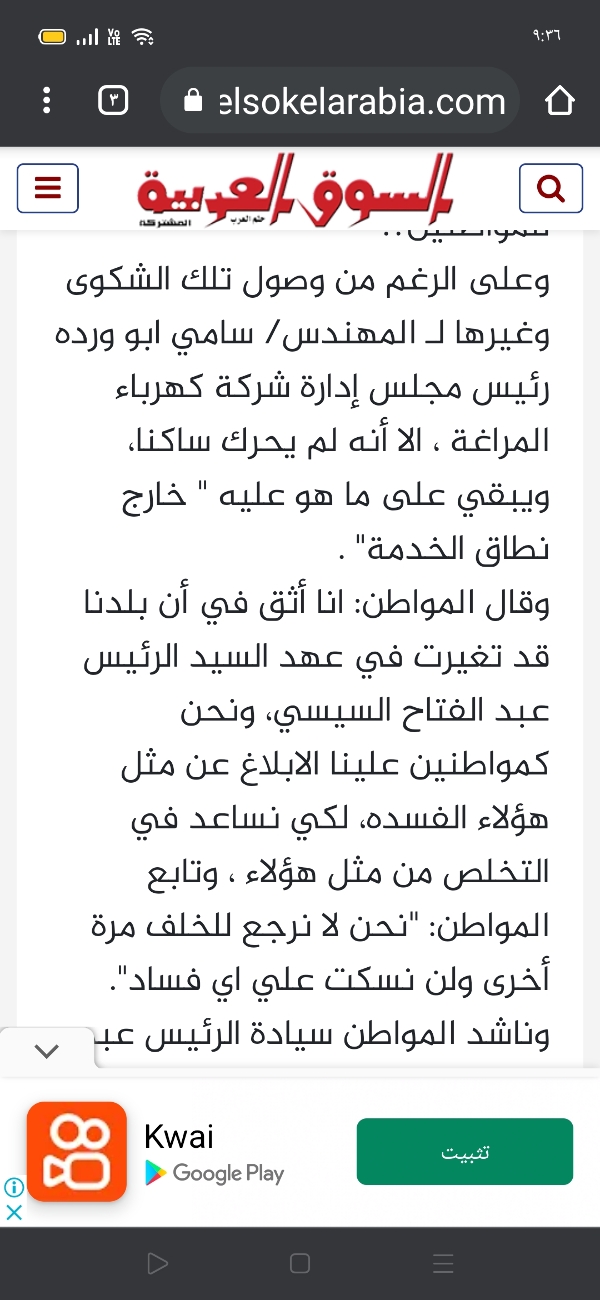Tap the elsokelarabia.com address bar
This screenshot has width=600, height=1300.
(348, 101)
